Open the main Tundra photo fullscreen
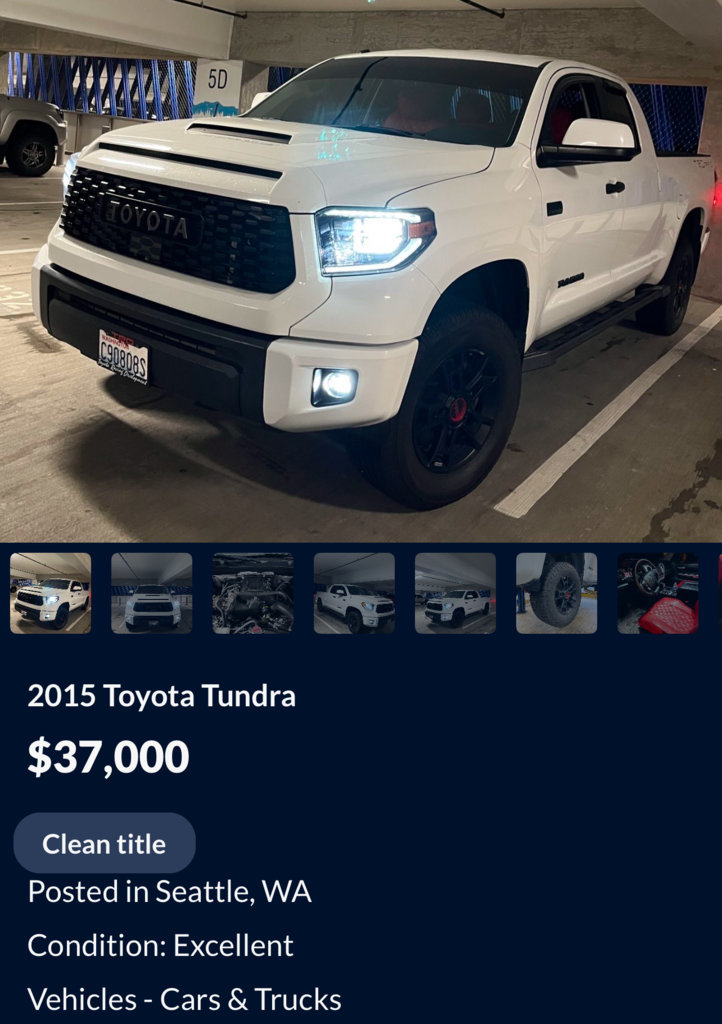Viewport: 722px width, 1024px height. tap(361, 270)
